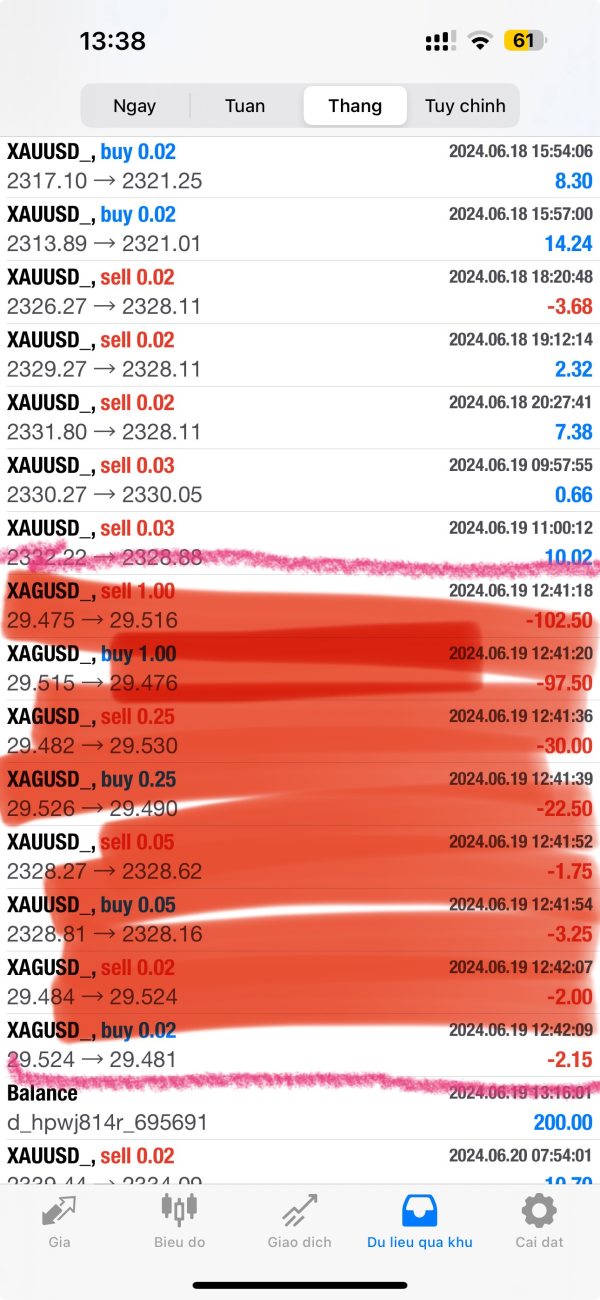Switch to the Ngay period tab
The width and height of the screenshot is (600, 1300).
[x=135, y=106]
